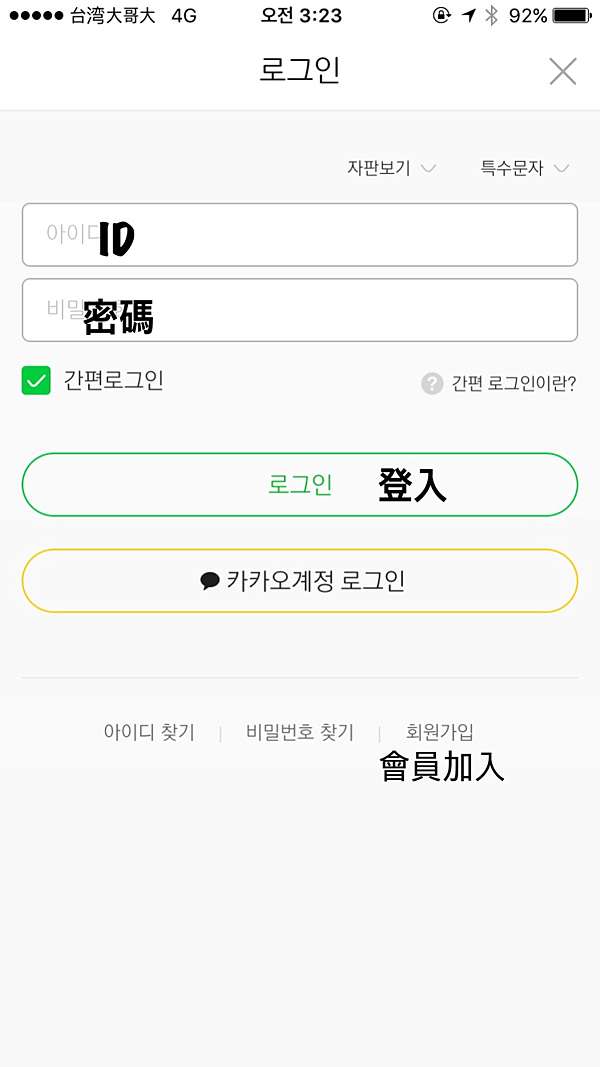Screen dimensions: 600x1067
Task: Open 비밀번호 찾기 to recover password
Action: pos(300,732)
